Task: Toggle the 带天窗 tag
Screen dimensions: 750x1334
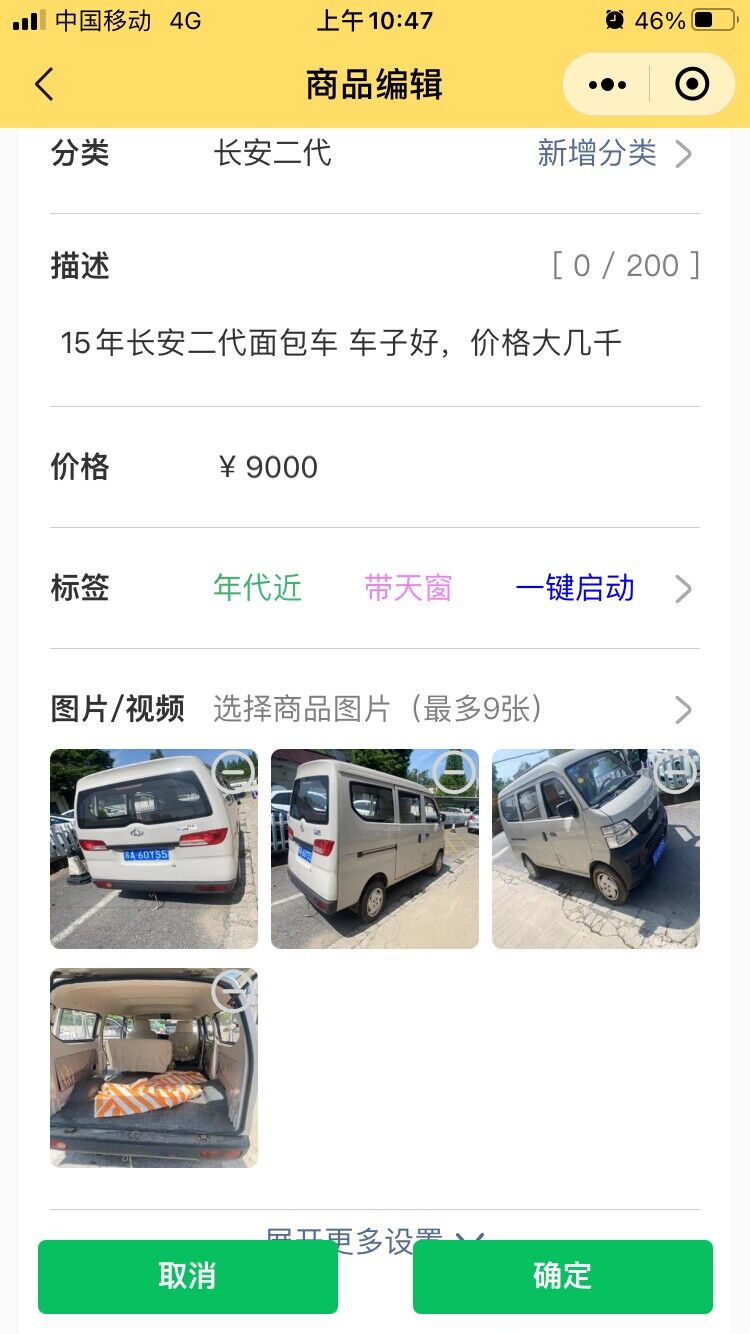Action: tap(411, 589)
